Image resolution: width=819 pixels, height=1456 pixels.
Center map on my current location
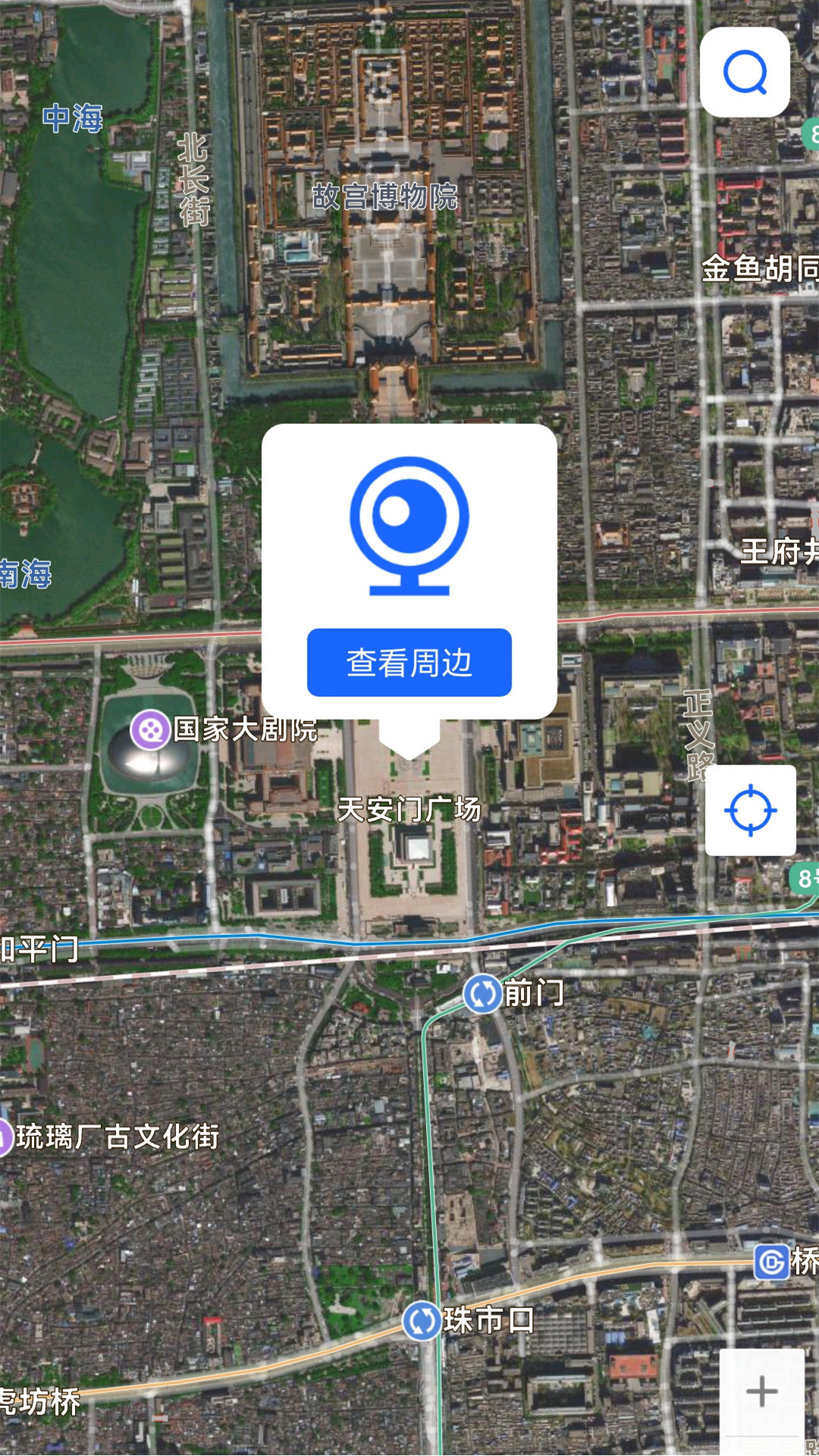point(750,811)
